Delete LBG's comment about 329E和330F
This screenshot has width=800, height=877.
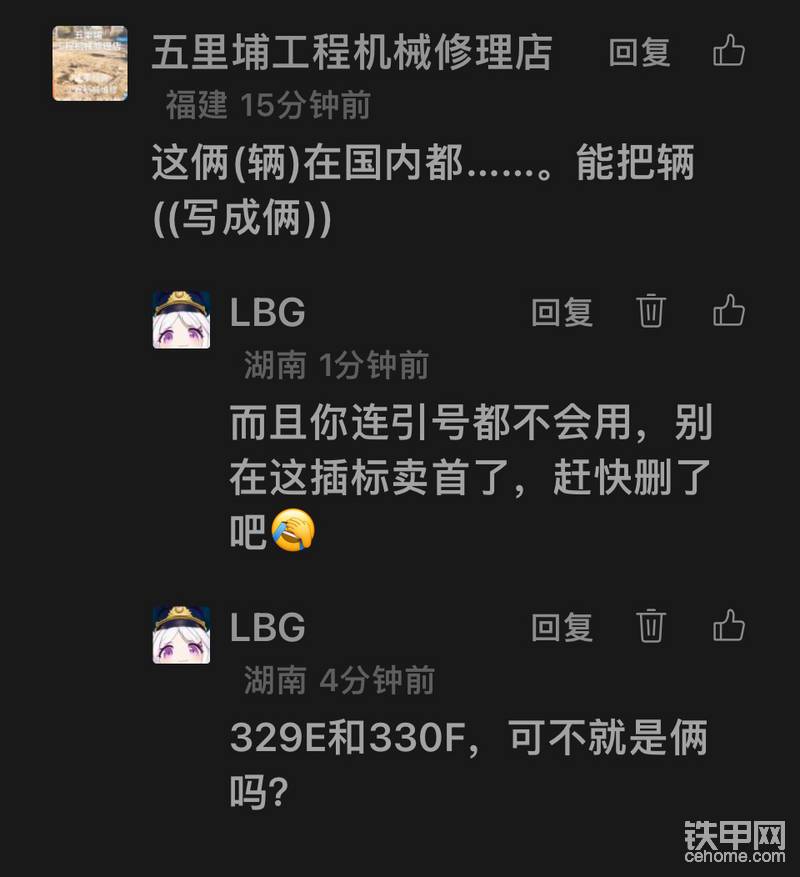pos(651,627)
